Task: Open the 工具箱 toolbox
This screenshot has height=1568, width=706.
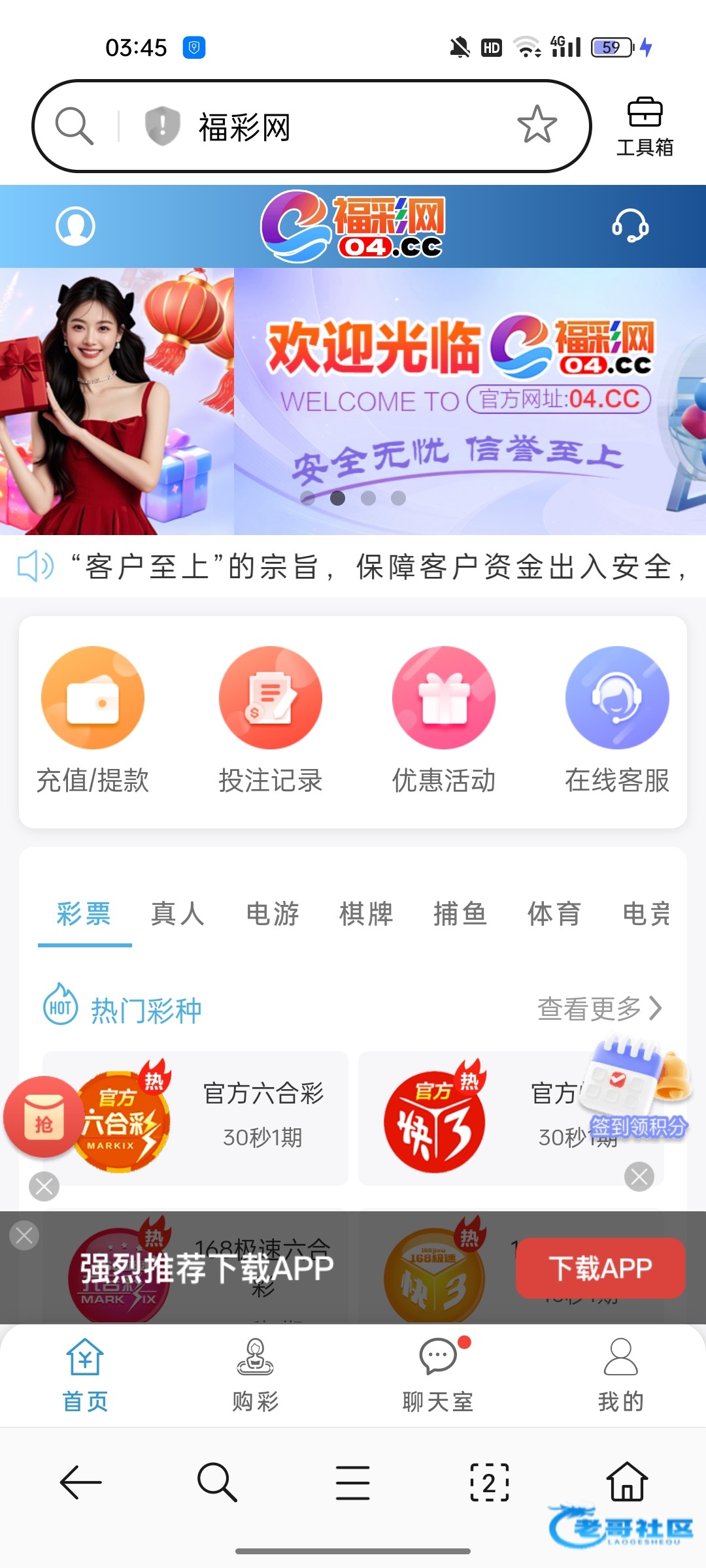Action: click(645, 127)
